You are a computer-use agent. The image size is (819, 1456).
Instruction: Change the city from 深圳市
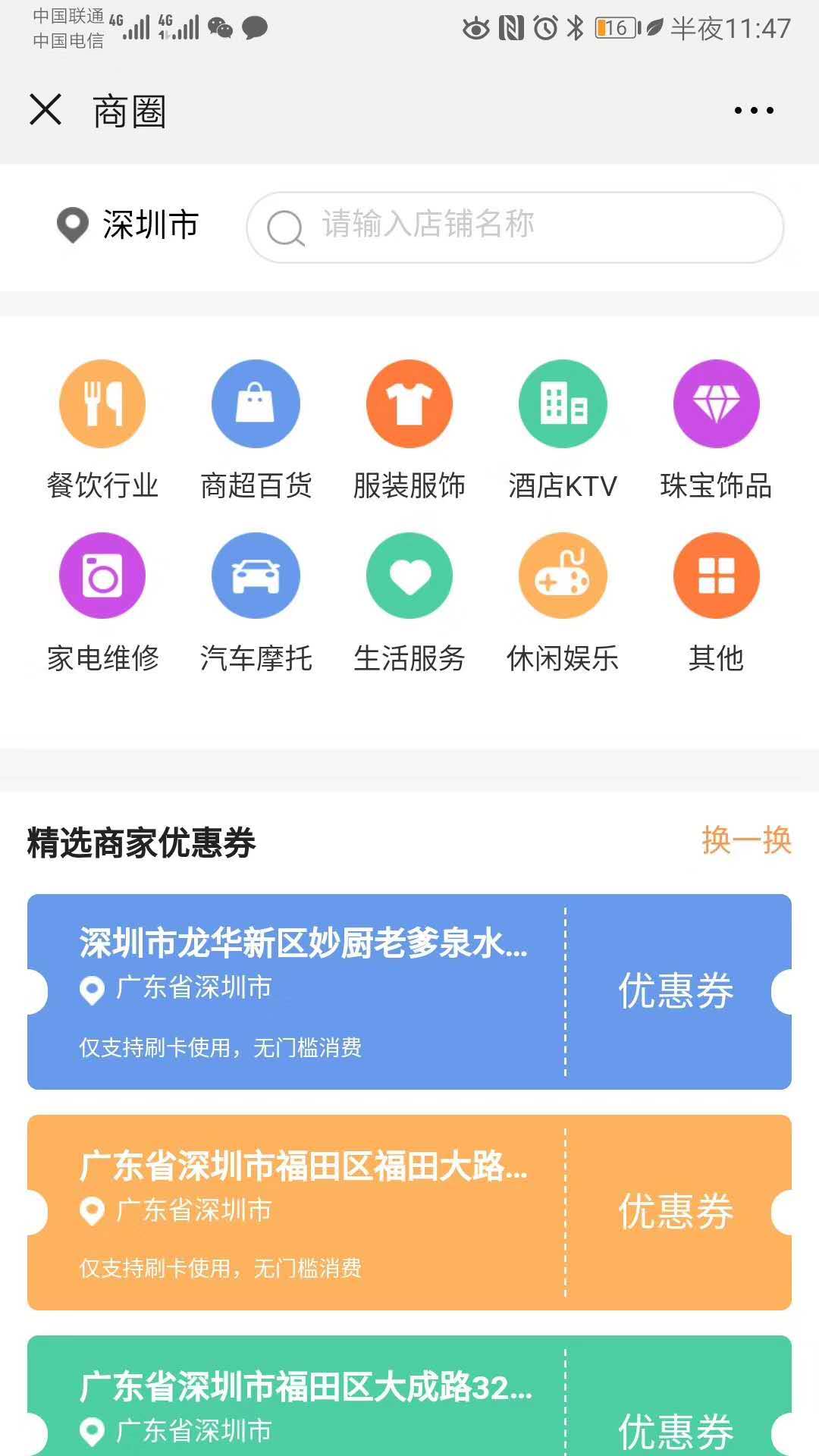[128, 225]
